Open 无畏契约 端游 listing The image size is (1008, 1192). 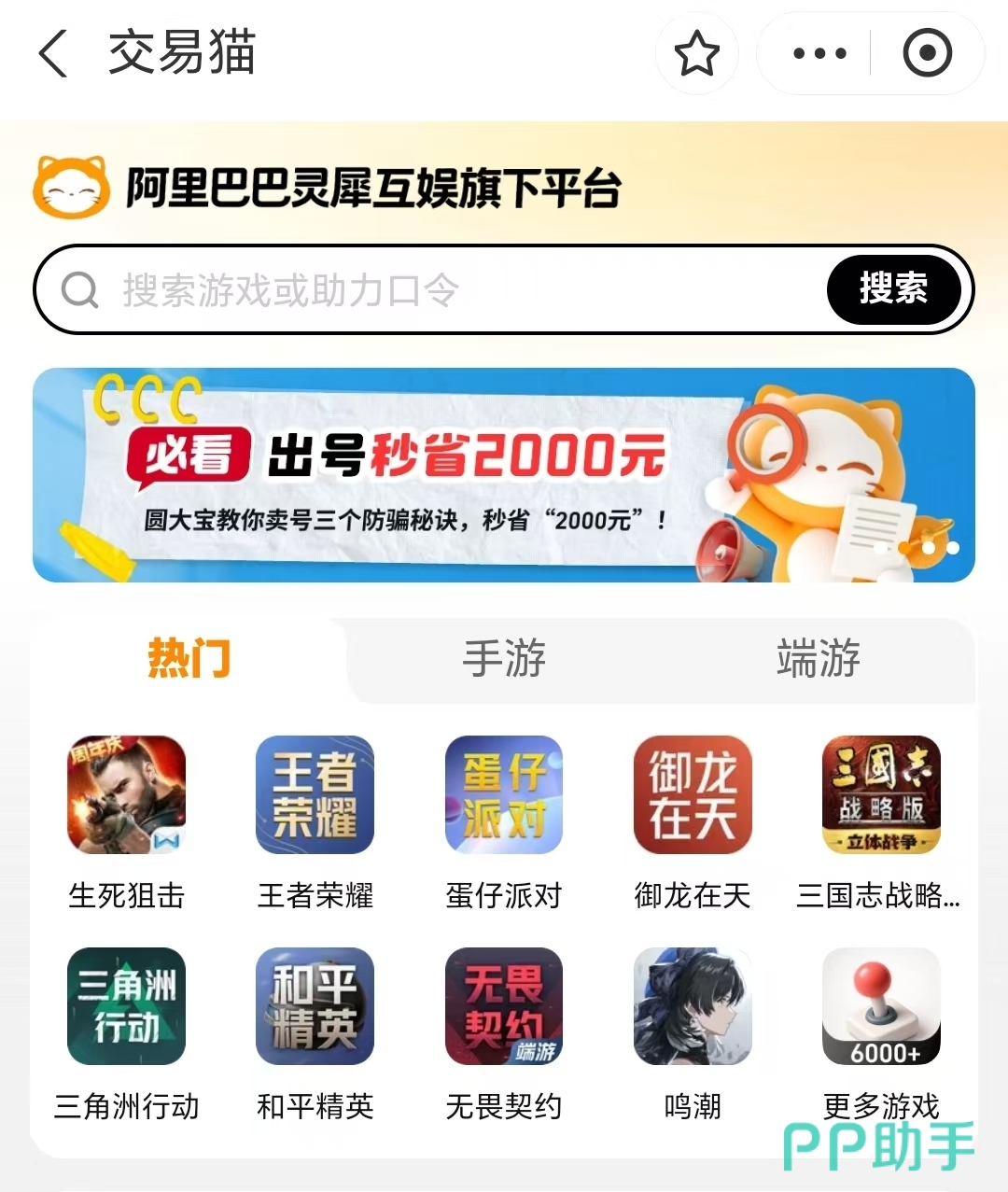coord(504,1006)
